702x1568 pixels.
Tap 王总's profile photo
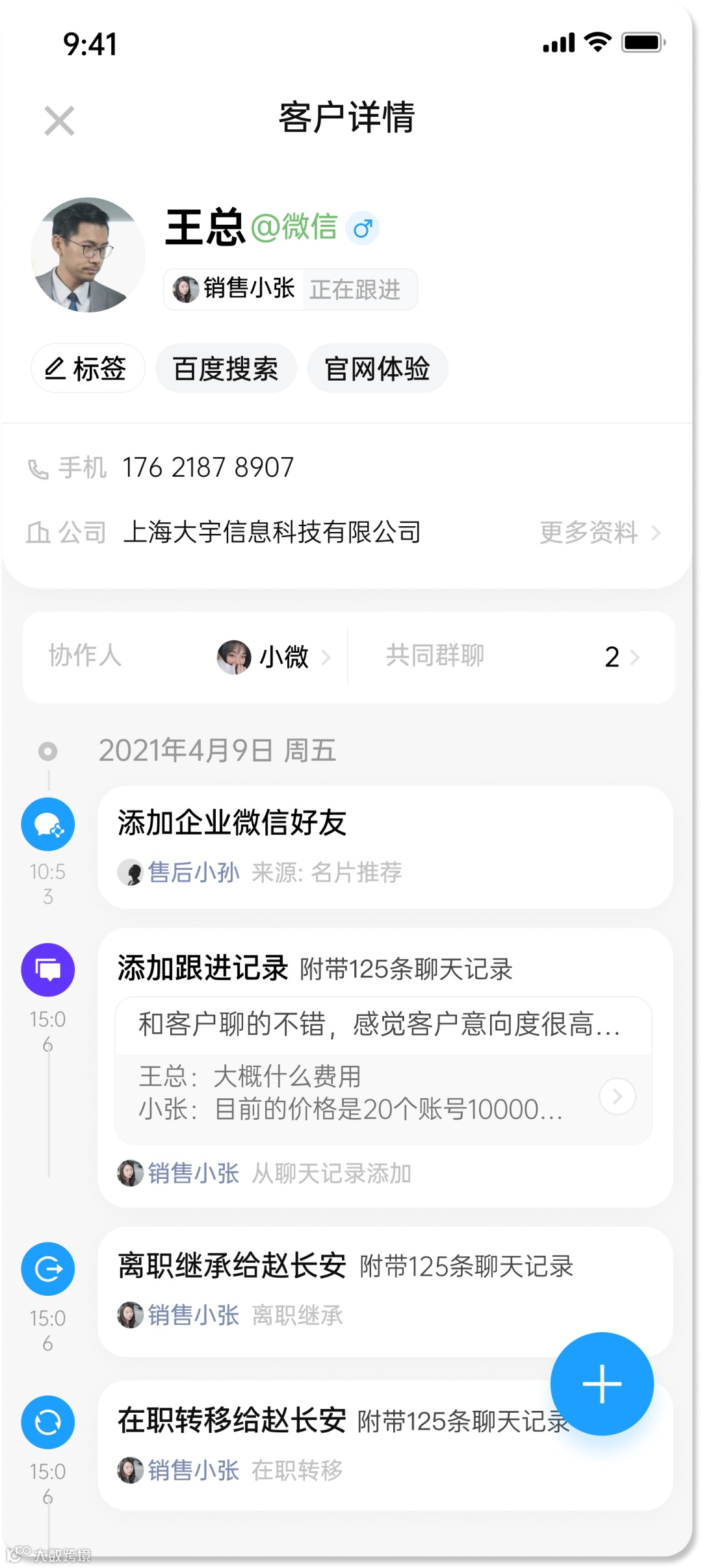pyautogui.click(x=88, y=255)
